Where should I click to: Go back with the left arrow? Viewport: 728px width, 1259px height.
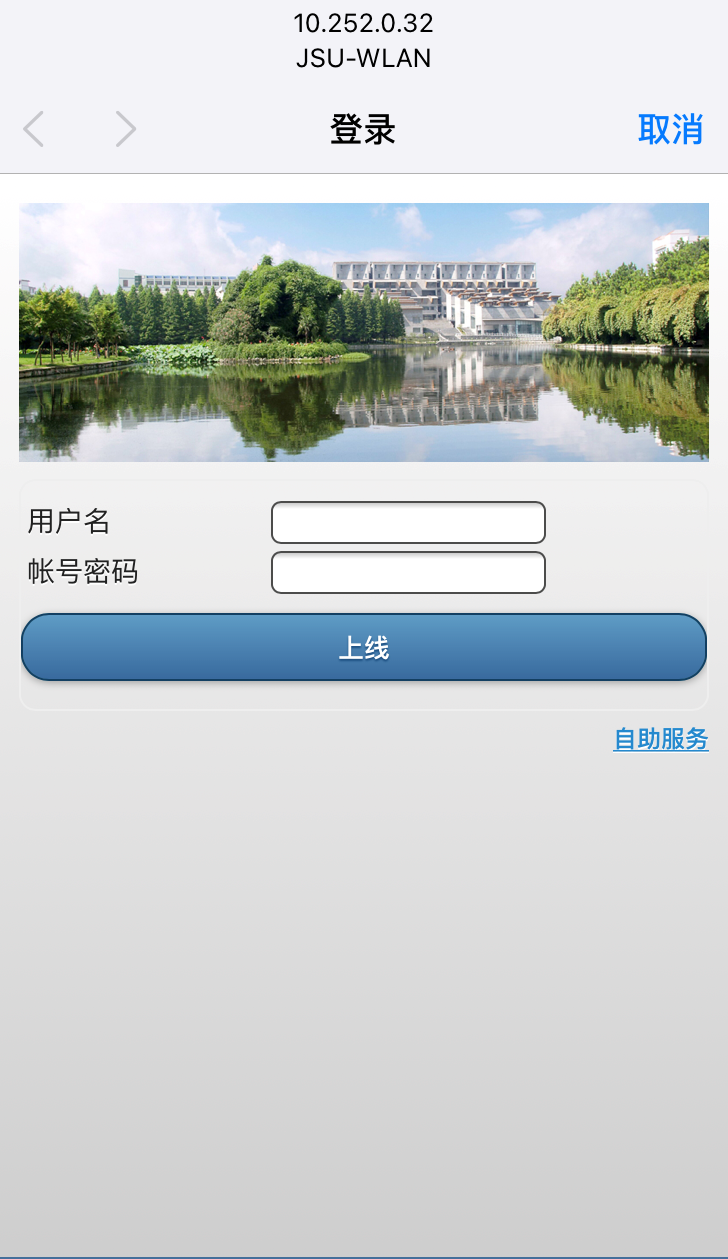tap(34, 130)
